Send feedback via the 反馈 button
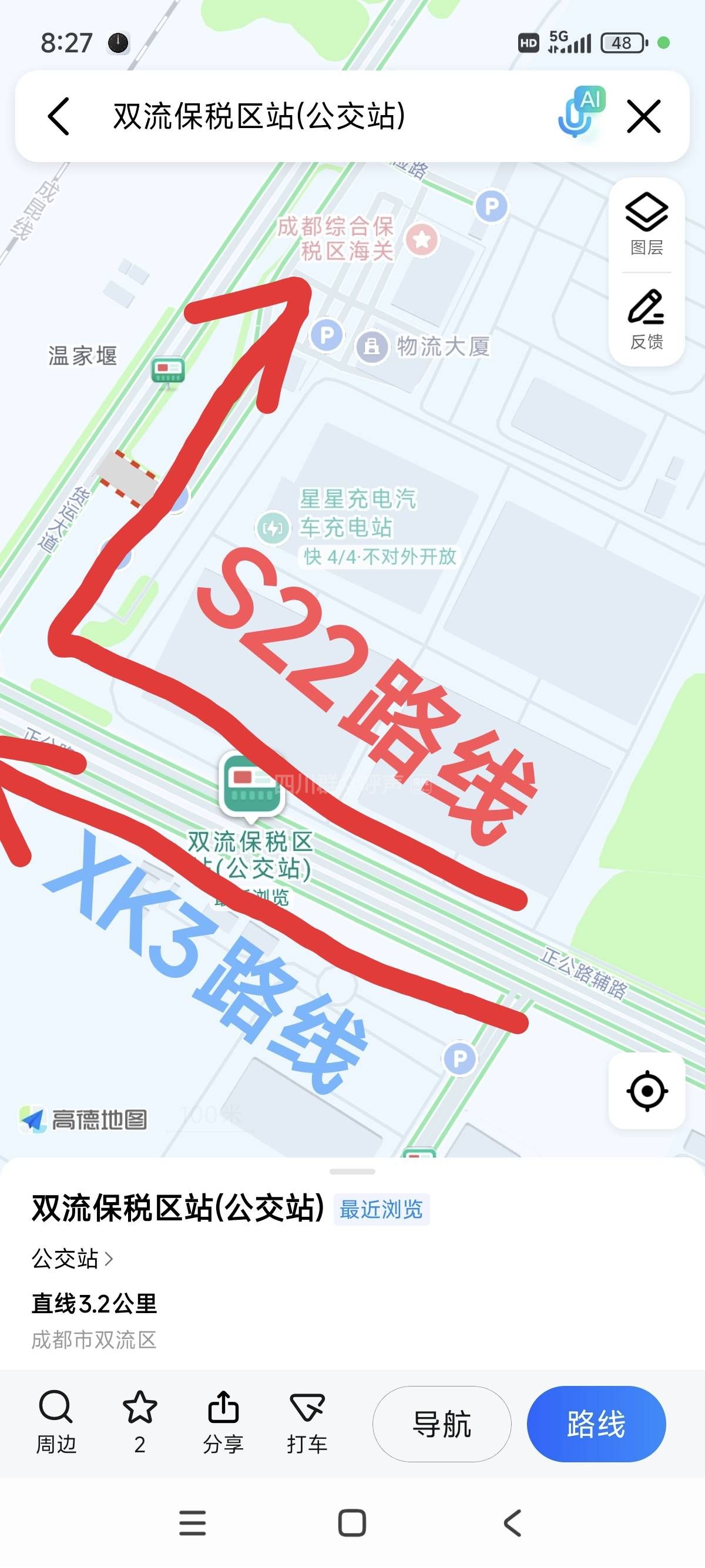705x1568 pixels. tap(646, 319)
